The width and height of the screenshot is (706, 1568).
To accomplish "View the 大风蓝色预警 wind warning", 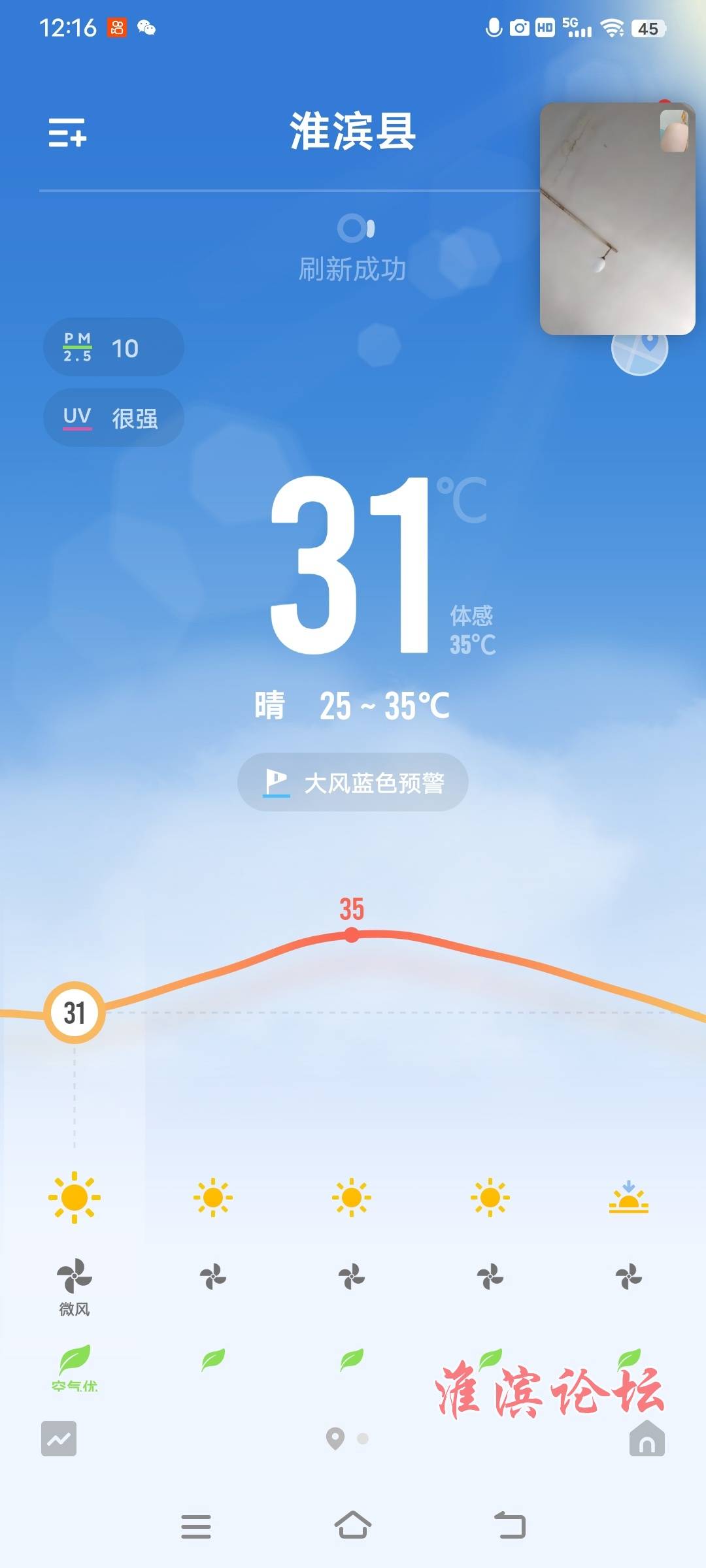I will point(353,783).
